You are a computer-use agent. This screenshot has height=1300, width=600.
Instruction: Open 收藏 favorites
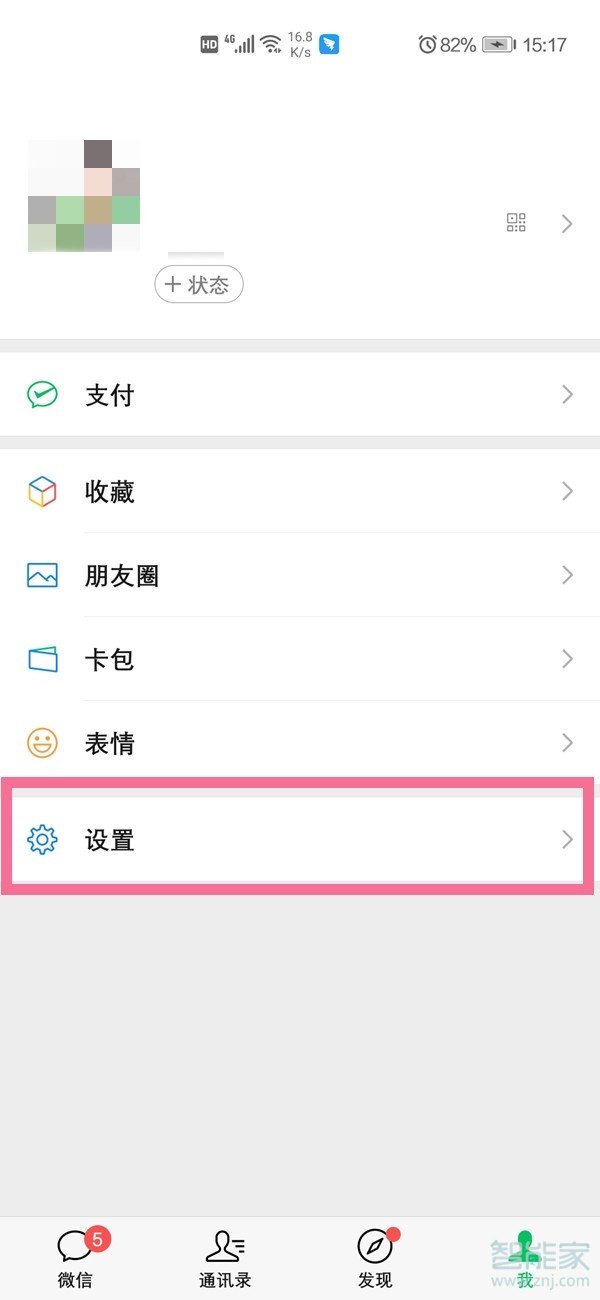click(x=300, y=491)
